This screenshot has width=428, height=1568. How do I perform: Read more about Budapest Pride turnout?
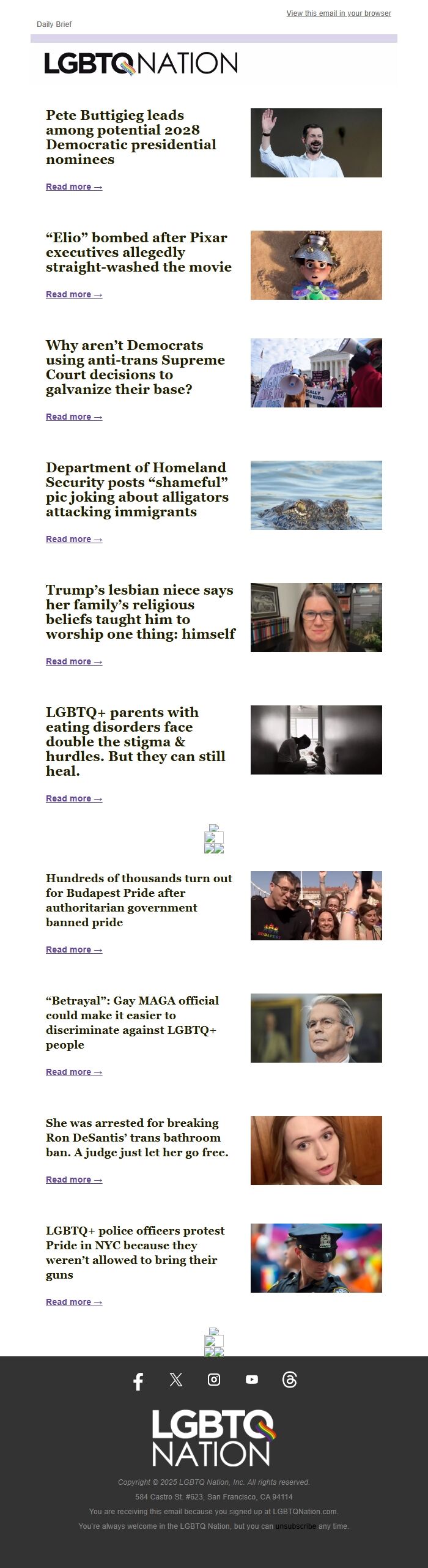tap(74, 950)
